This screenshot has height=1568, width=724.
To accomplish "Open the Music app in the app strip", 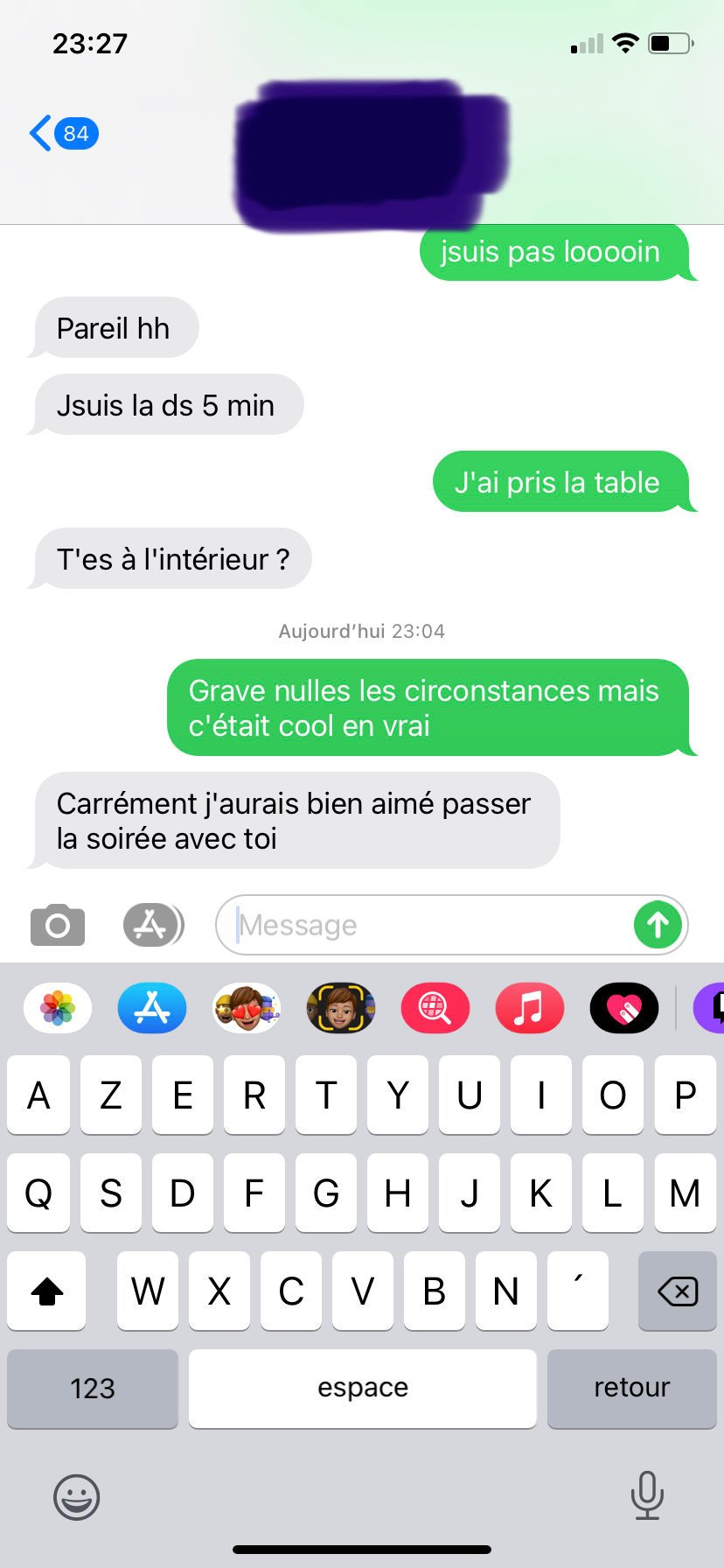I will [x=530, y=1008].
